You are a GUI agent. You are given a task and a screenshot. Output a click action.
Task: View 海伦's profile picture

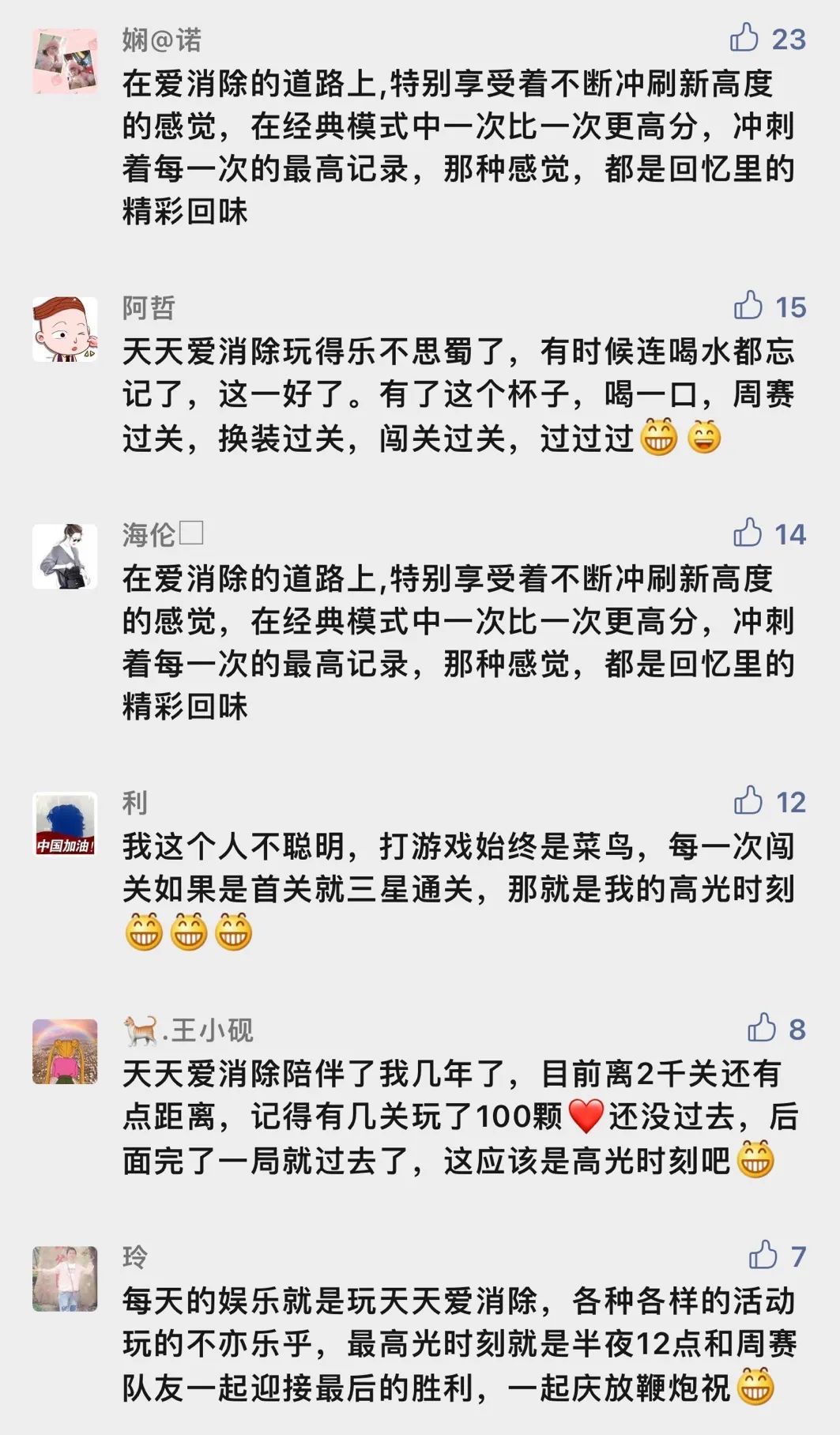65,556
